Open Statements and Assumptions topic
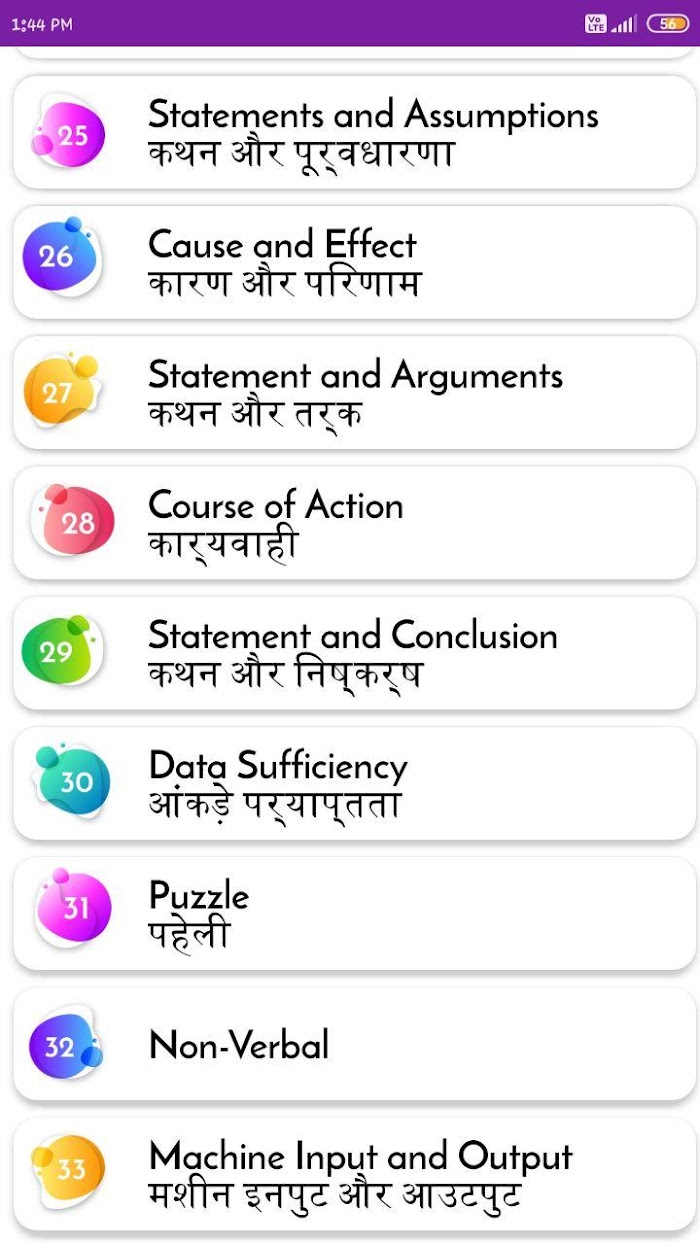 354,132
